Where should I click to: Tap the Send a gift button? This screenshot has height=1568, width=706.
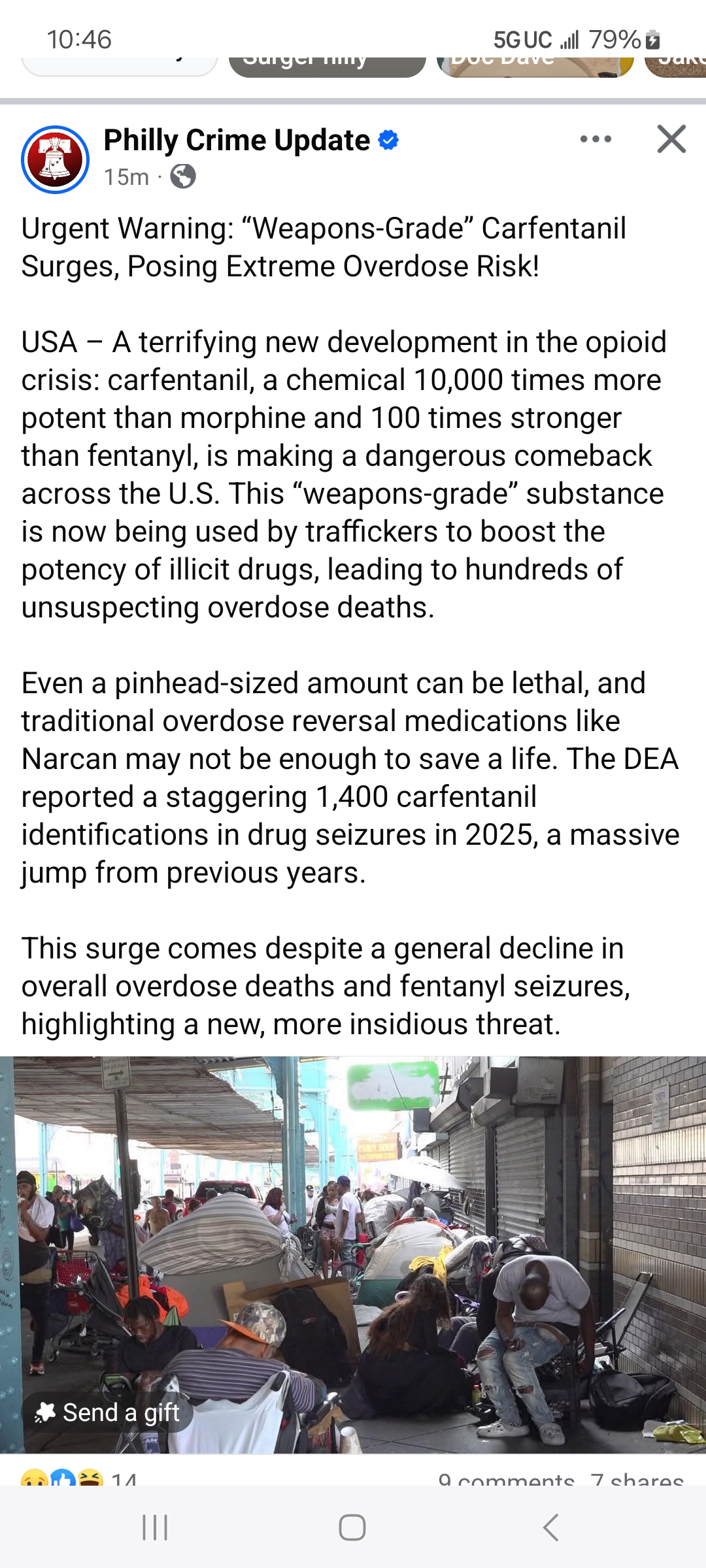(x=109, y=1413)
